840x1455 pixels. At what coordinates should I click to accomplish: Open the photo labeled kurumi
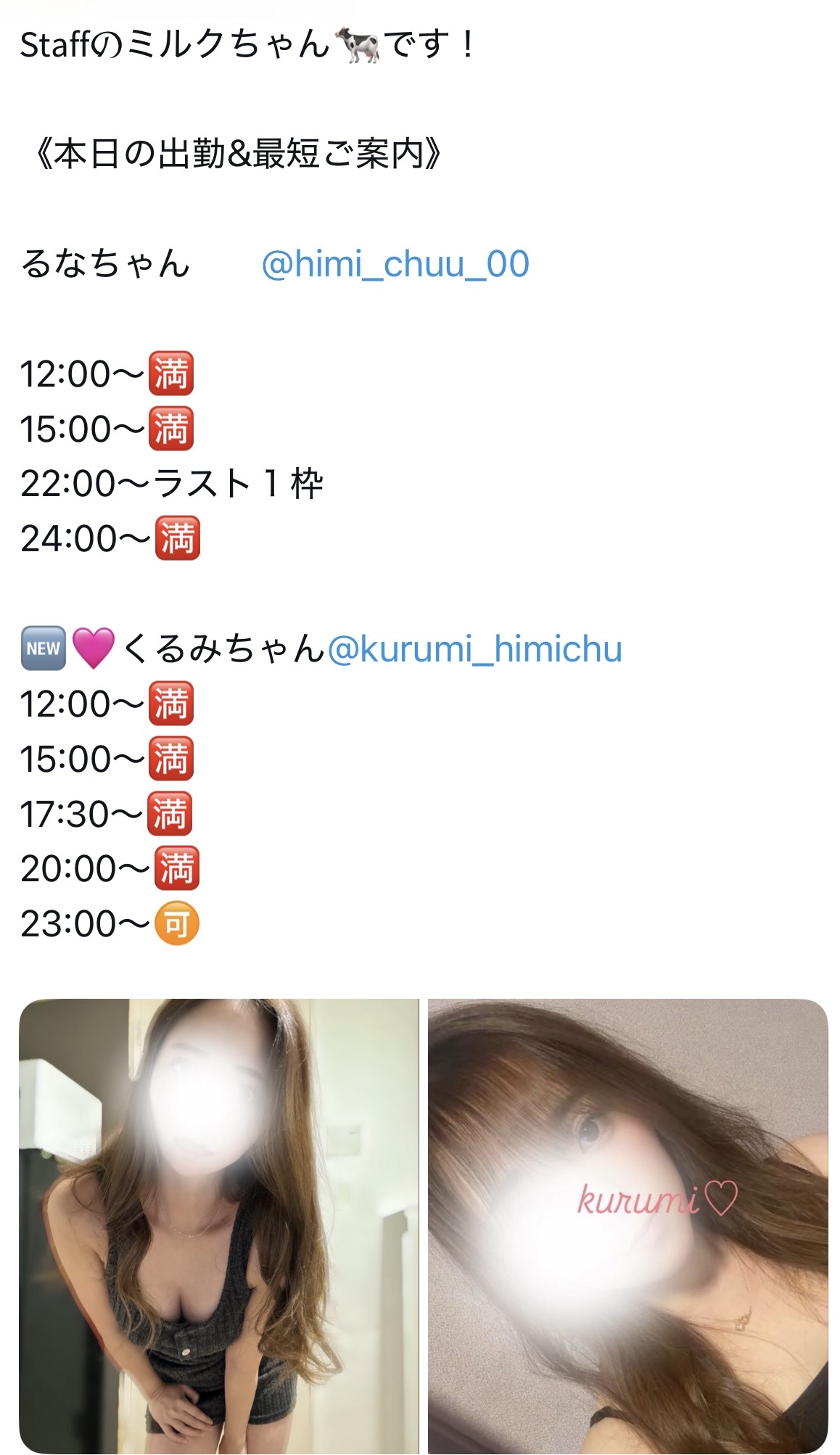pos(627,1225)
